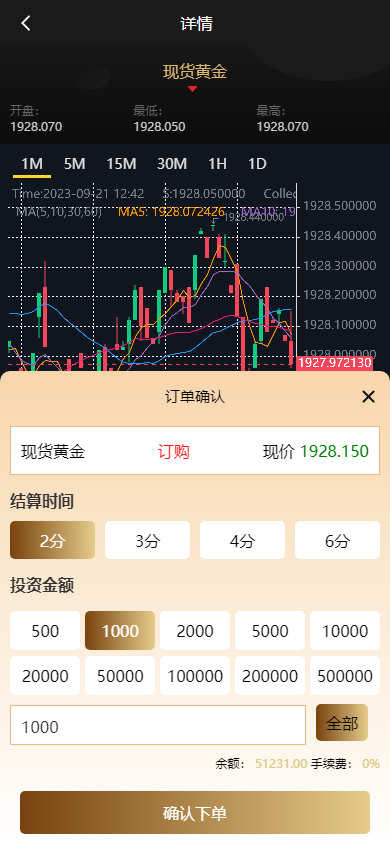Confirm order with 确认下单 button
This screenshot has height=844, width=390.
195,812
